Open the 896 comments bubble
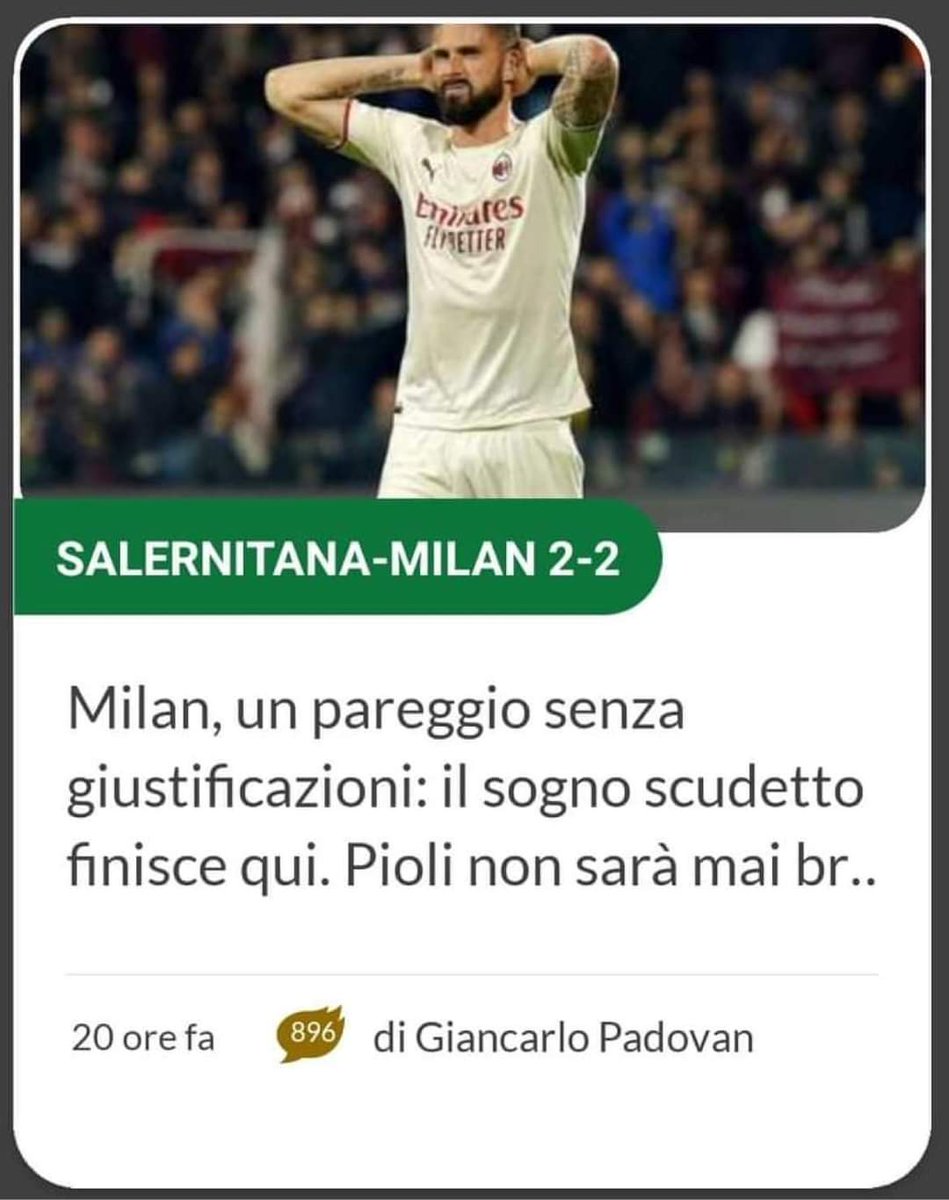This screenshot has height=1200, width=949. pos(311,1033)
